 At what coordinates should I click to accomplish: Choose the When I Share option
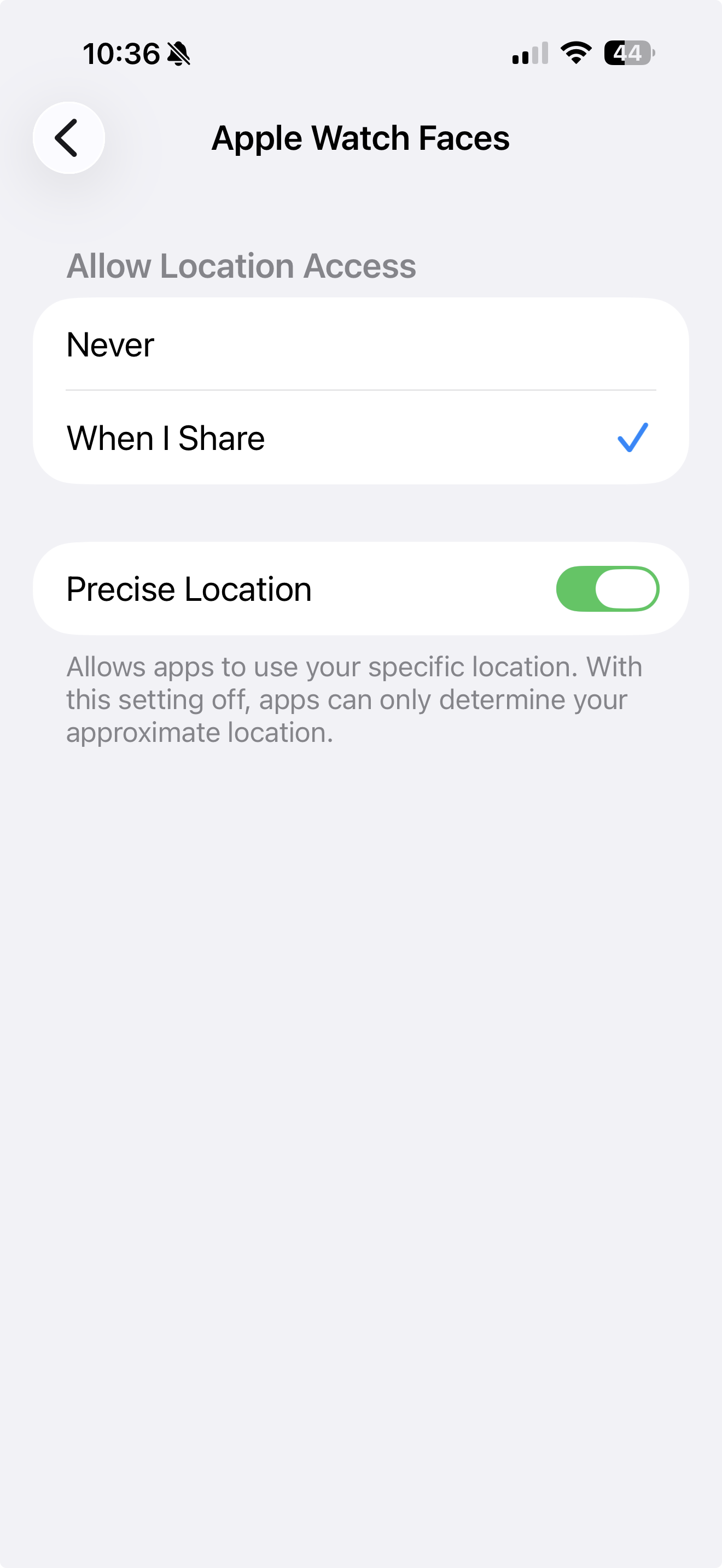361,438
